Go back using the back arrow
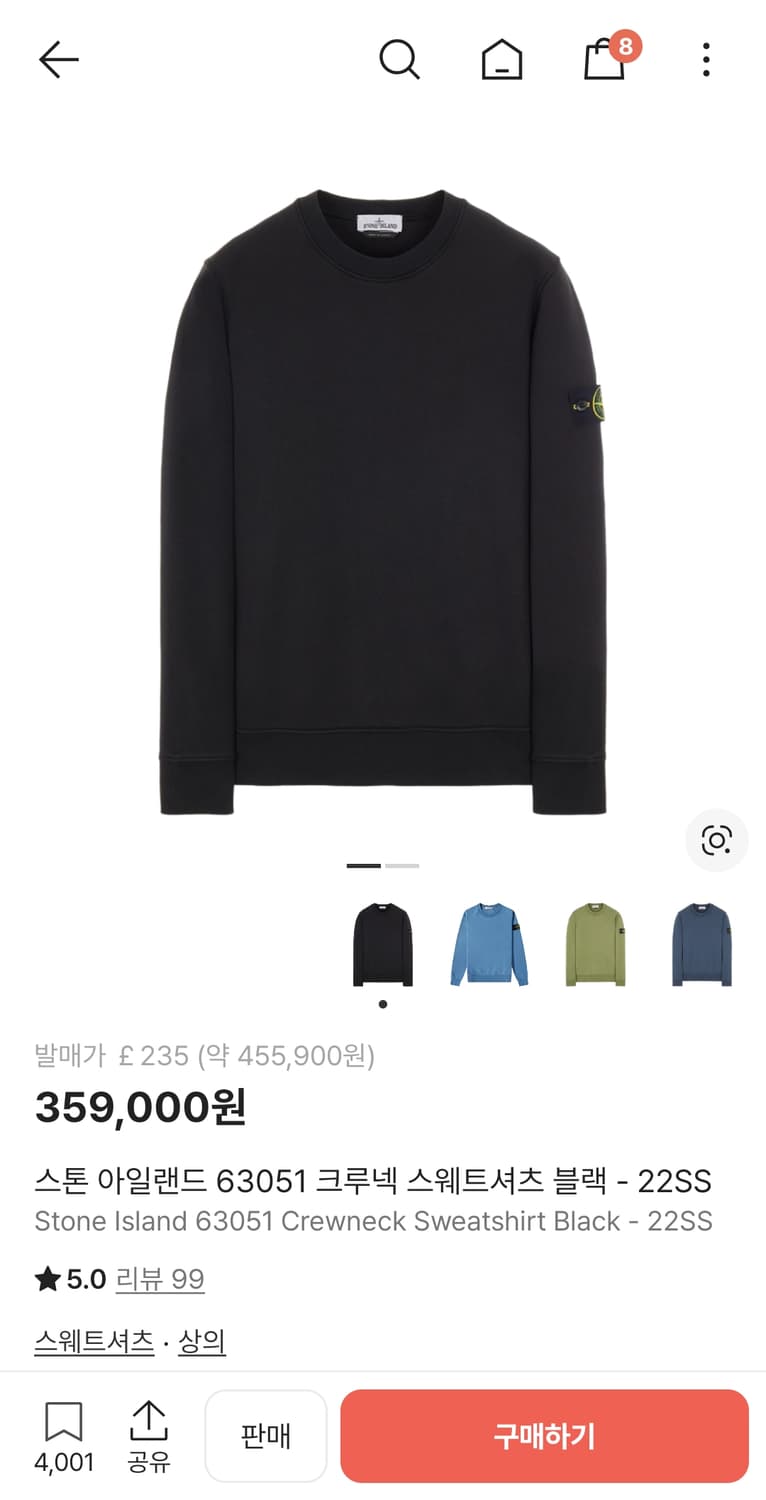Screen dimensions: 766x1500 (x=58, y=58)
